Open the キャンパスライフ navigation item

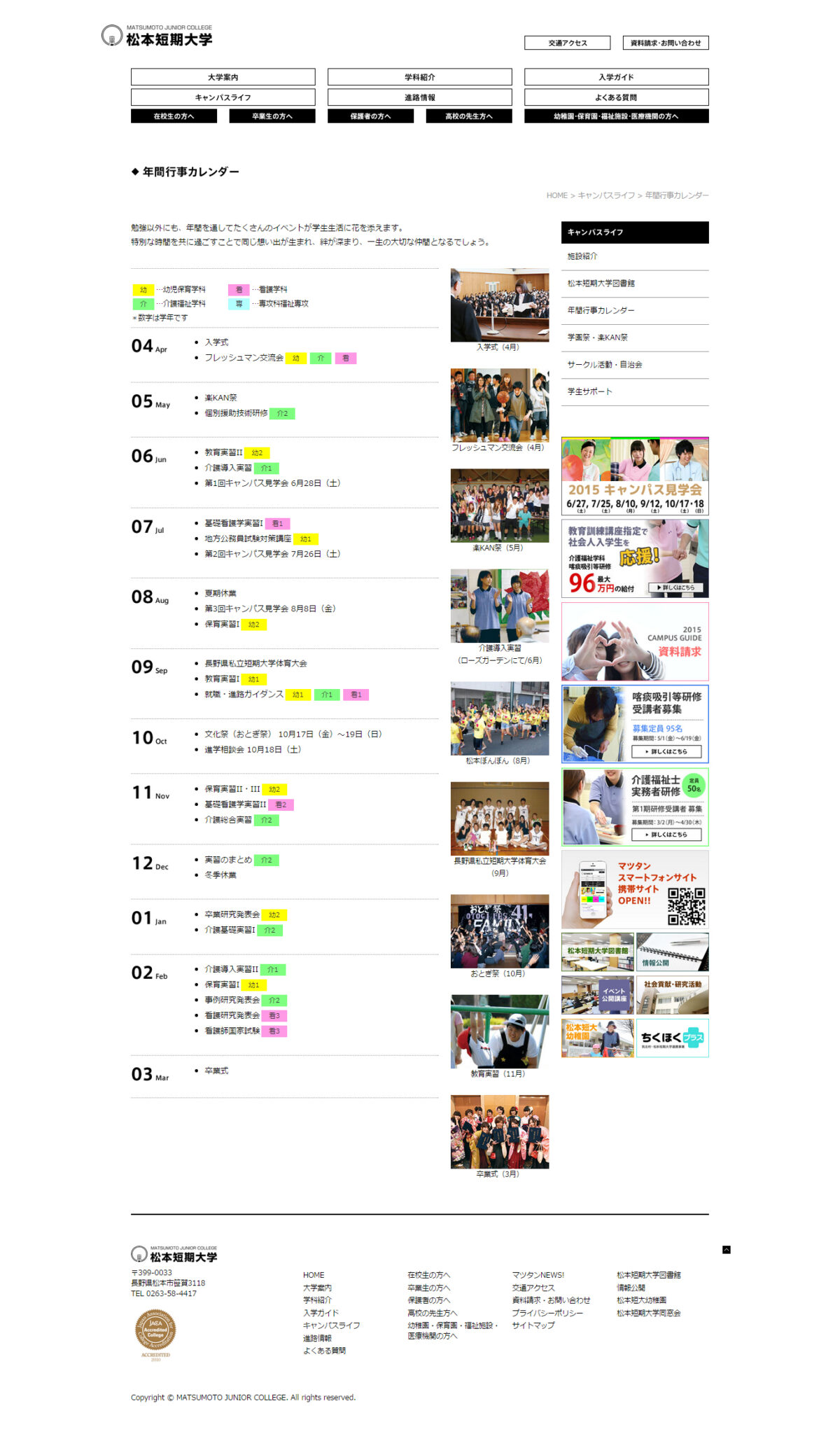click(223, 97)
